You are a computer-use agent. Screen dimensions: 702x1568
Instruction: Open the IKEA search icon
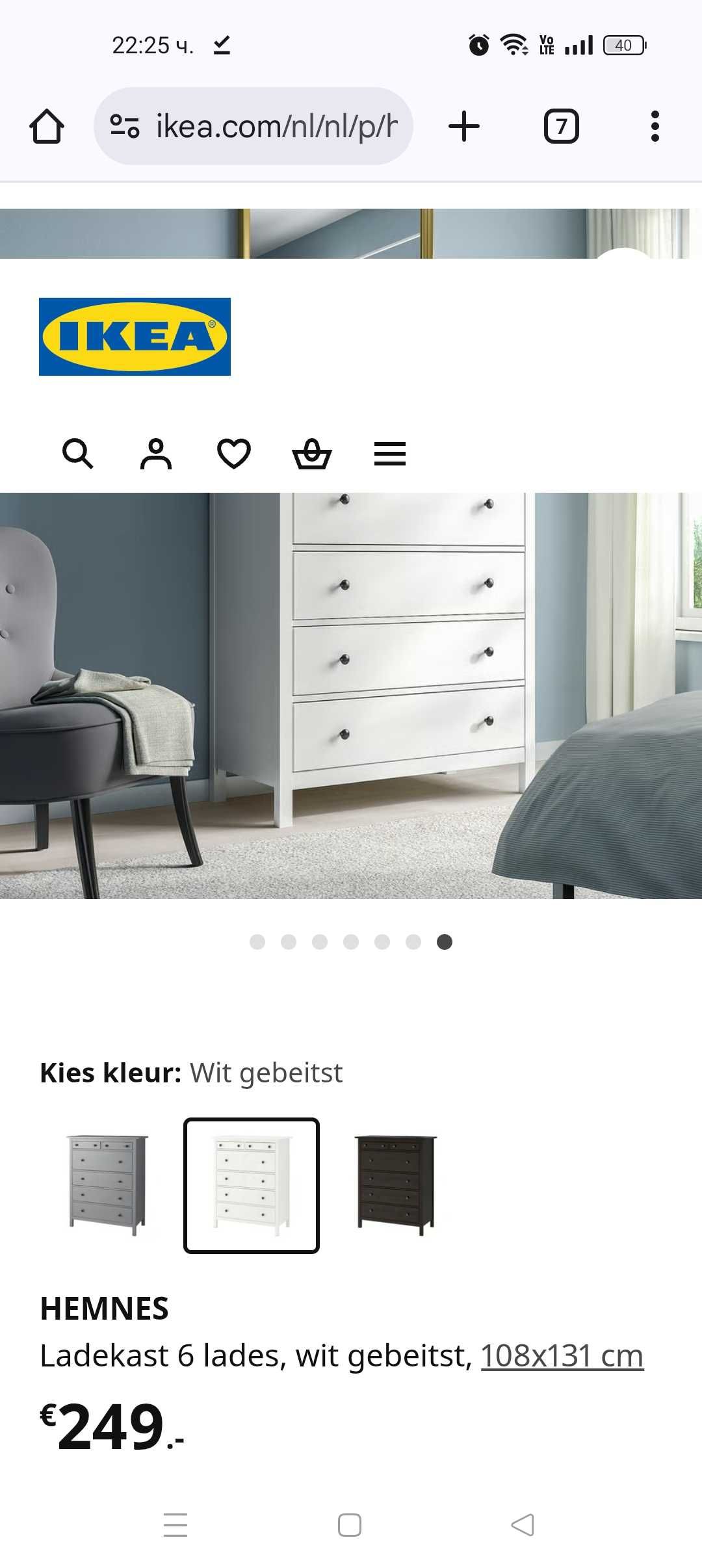(78, 454)
